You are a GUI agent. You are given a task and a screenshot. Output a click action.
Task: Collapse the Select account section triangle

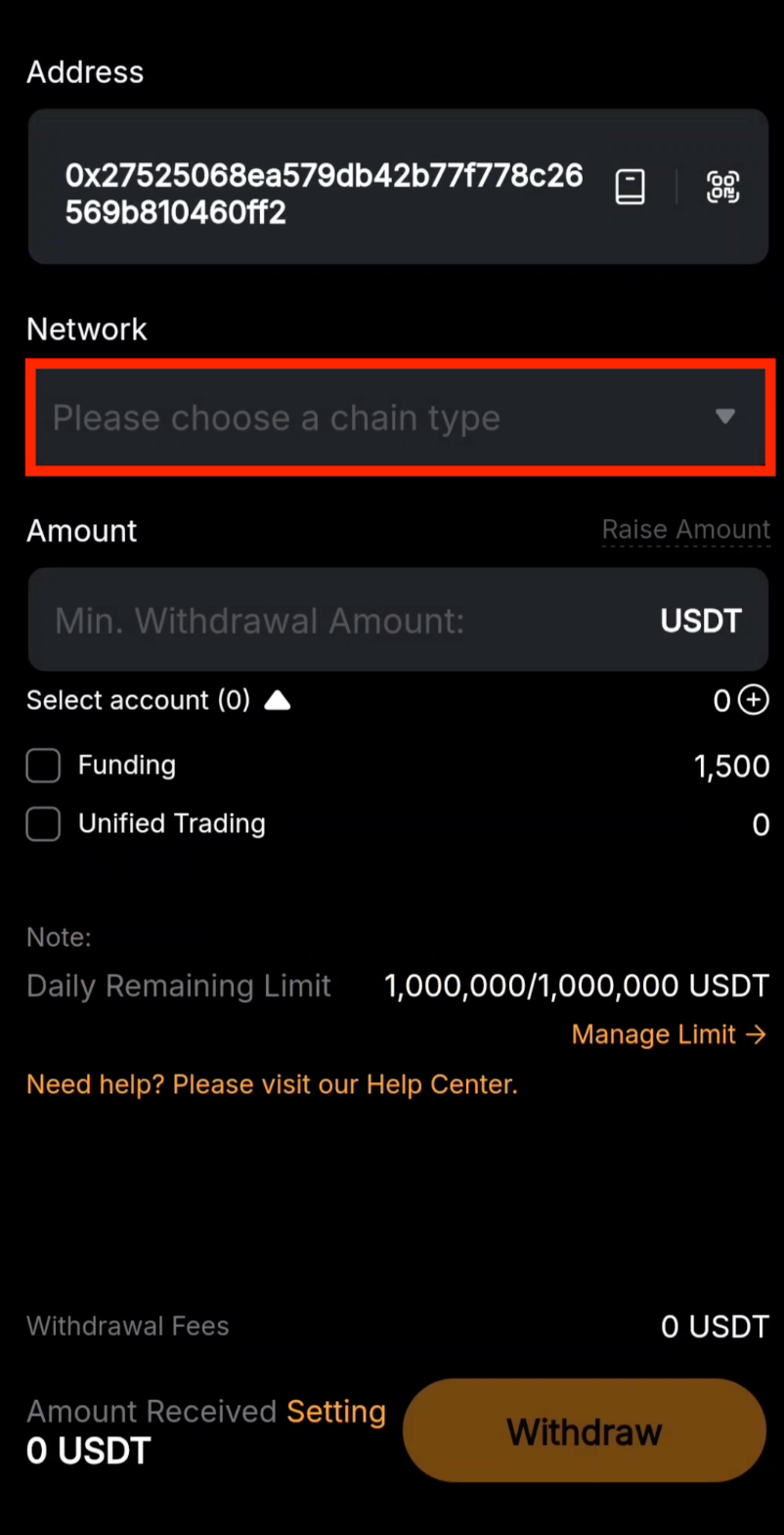pyautogui.click(x=278, y=699)
